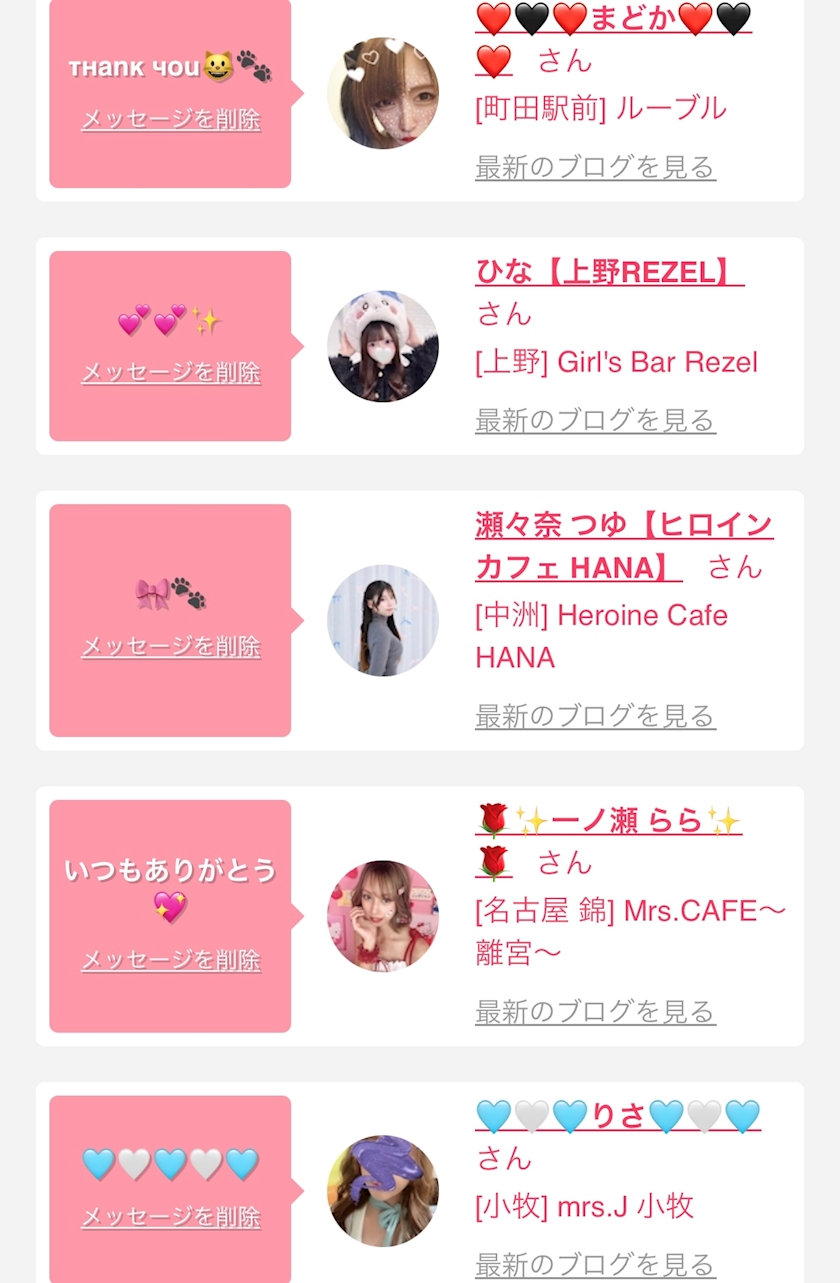Tap 瀬々奈 つゆ's profile photo
This screenshot has height=1283, width=840.
tap(383, 620)
